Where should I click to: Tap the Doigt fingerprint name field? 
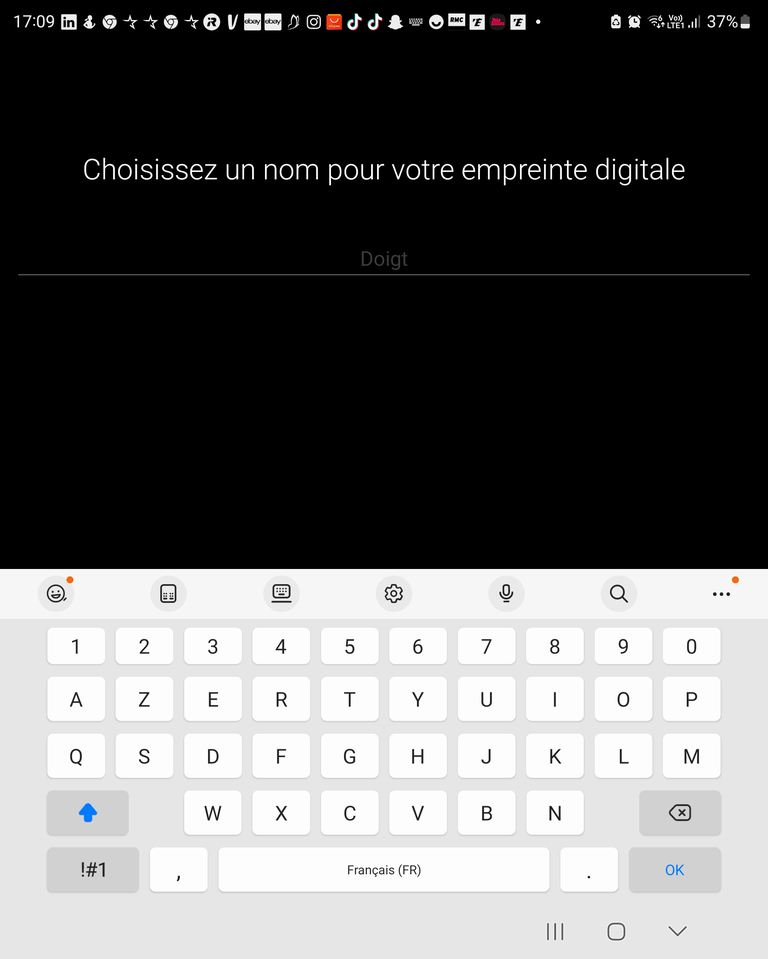pos(384,259)
